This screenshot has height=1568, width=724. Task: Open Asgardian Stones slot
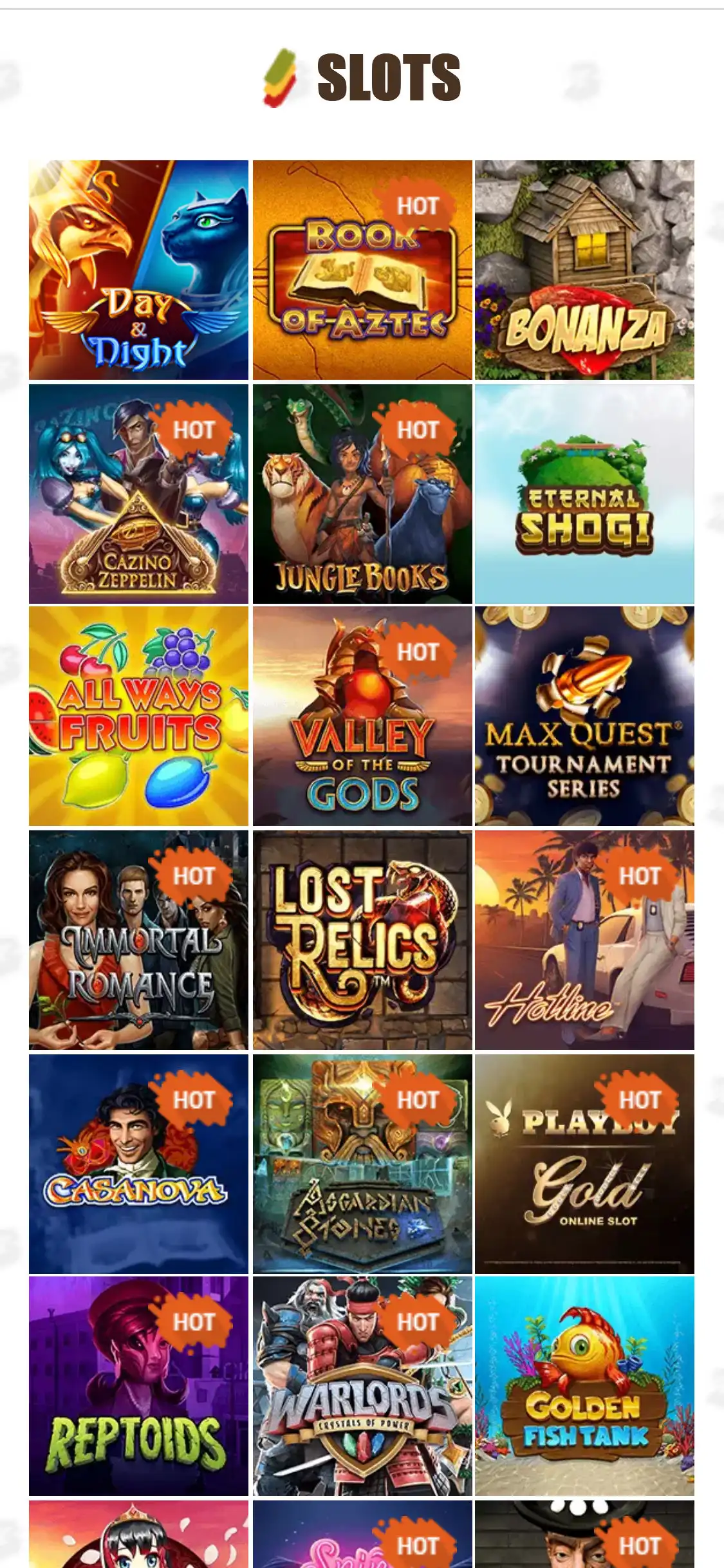362,1164
